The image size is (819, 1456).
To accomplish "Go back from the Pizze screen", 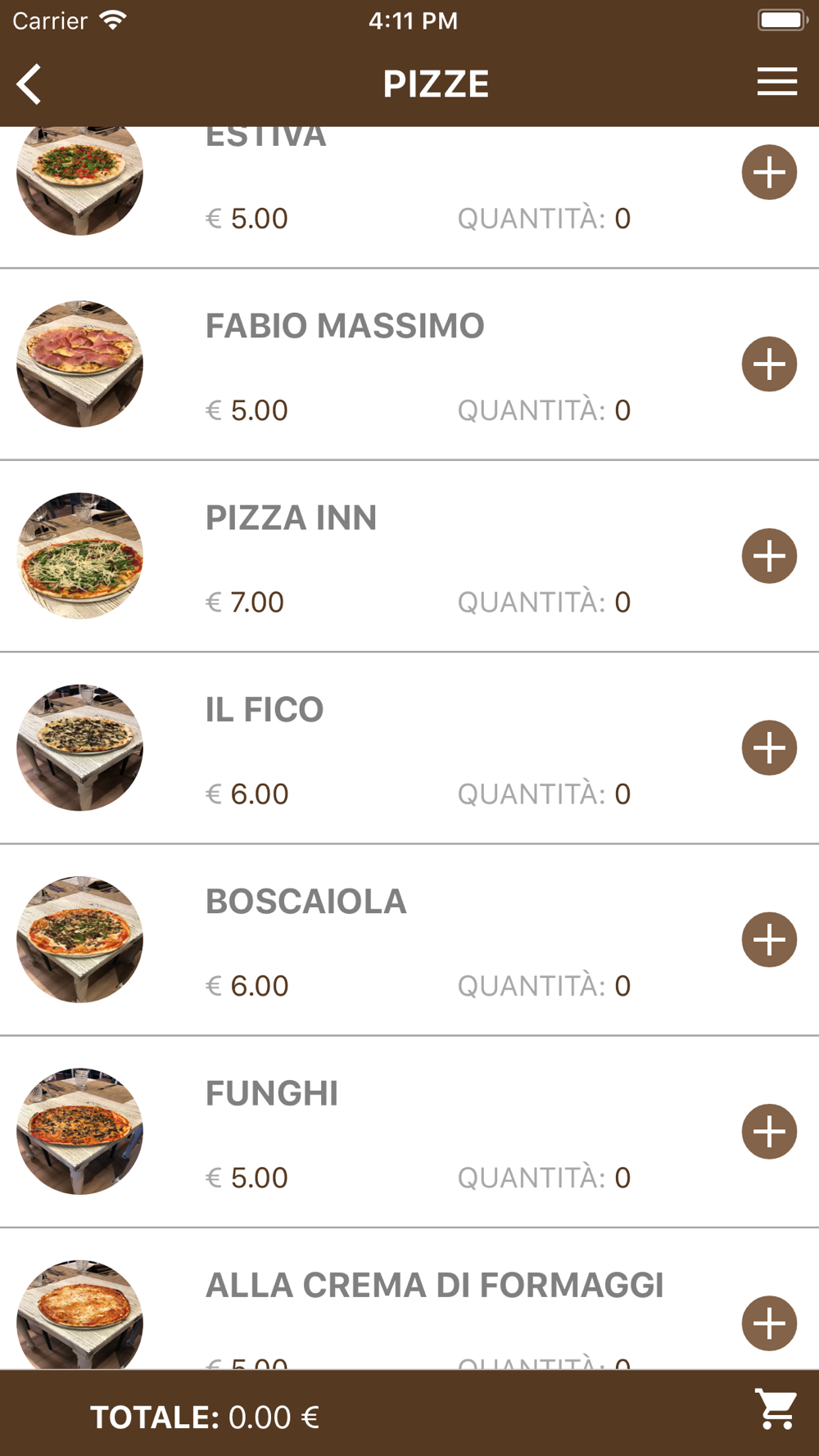I will point(29,84).
